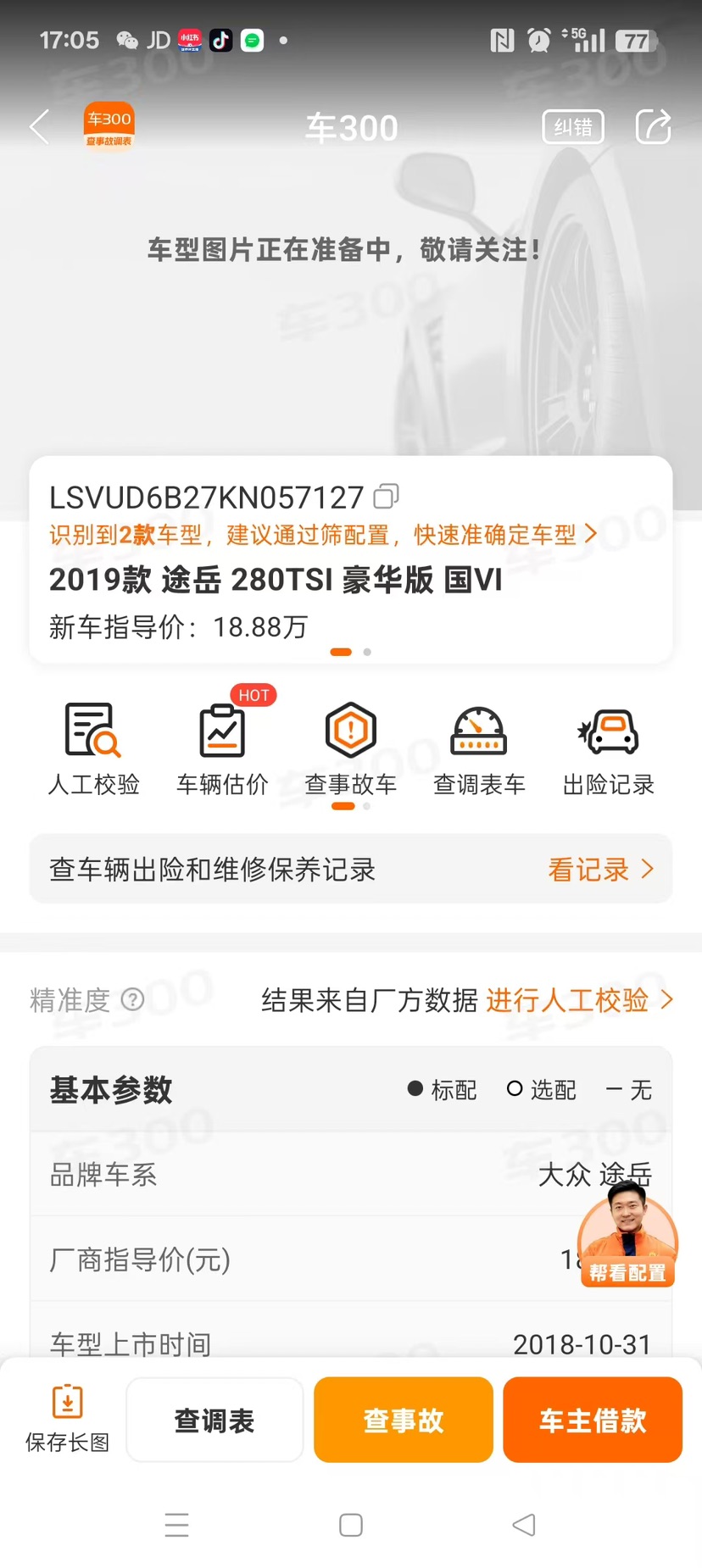Open the 车300 查事故查调表 logo badge

109,125
